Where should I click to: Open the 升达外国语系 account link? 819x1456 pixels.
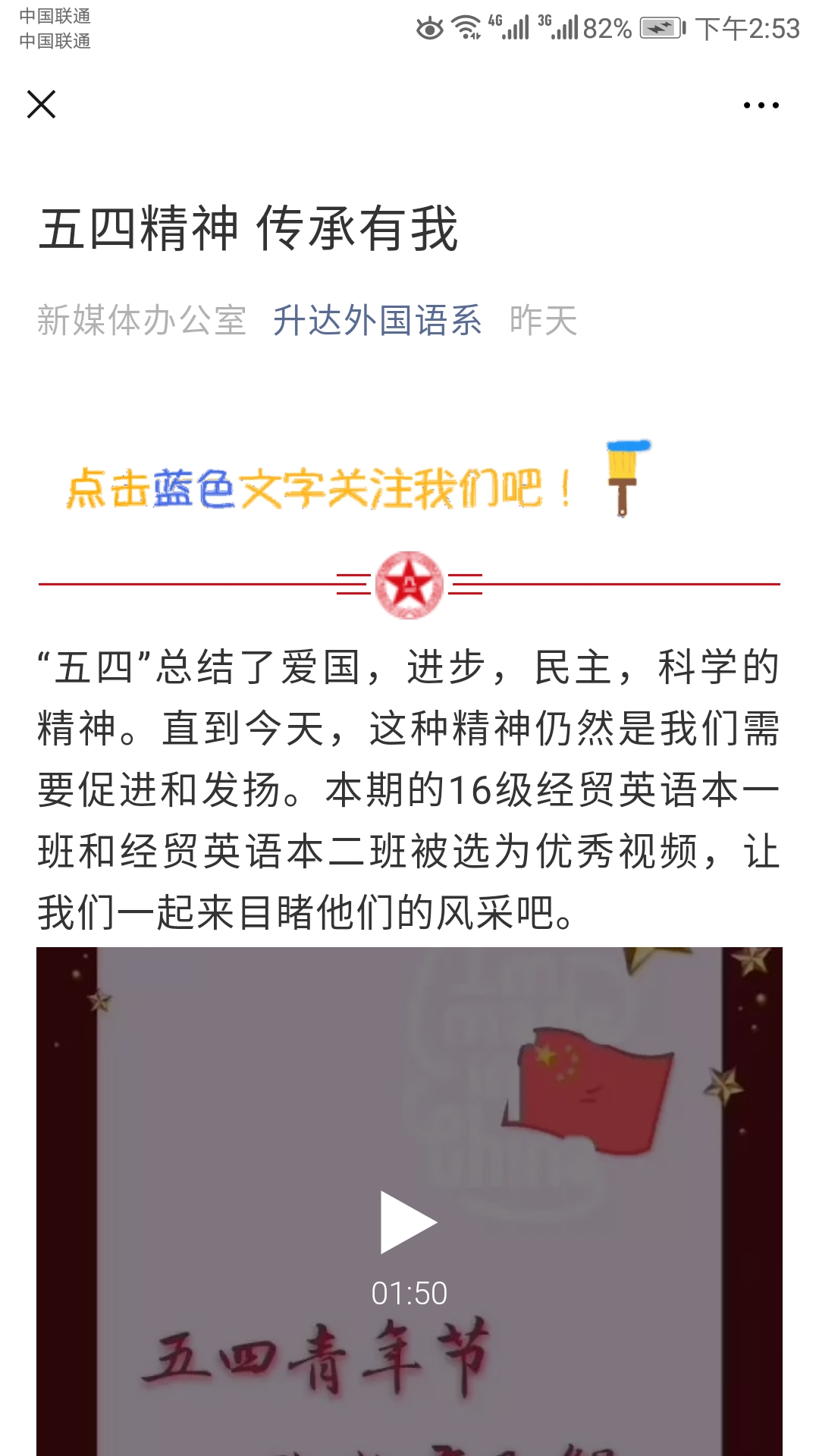377,320
